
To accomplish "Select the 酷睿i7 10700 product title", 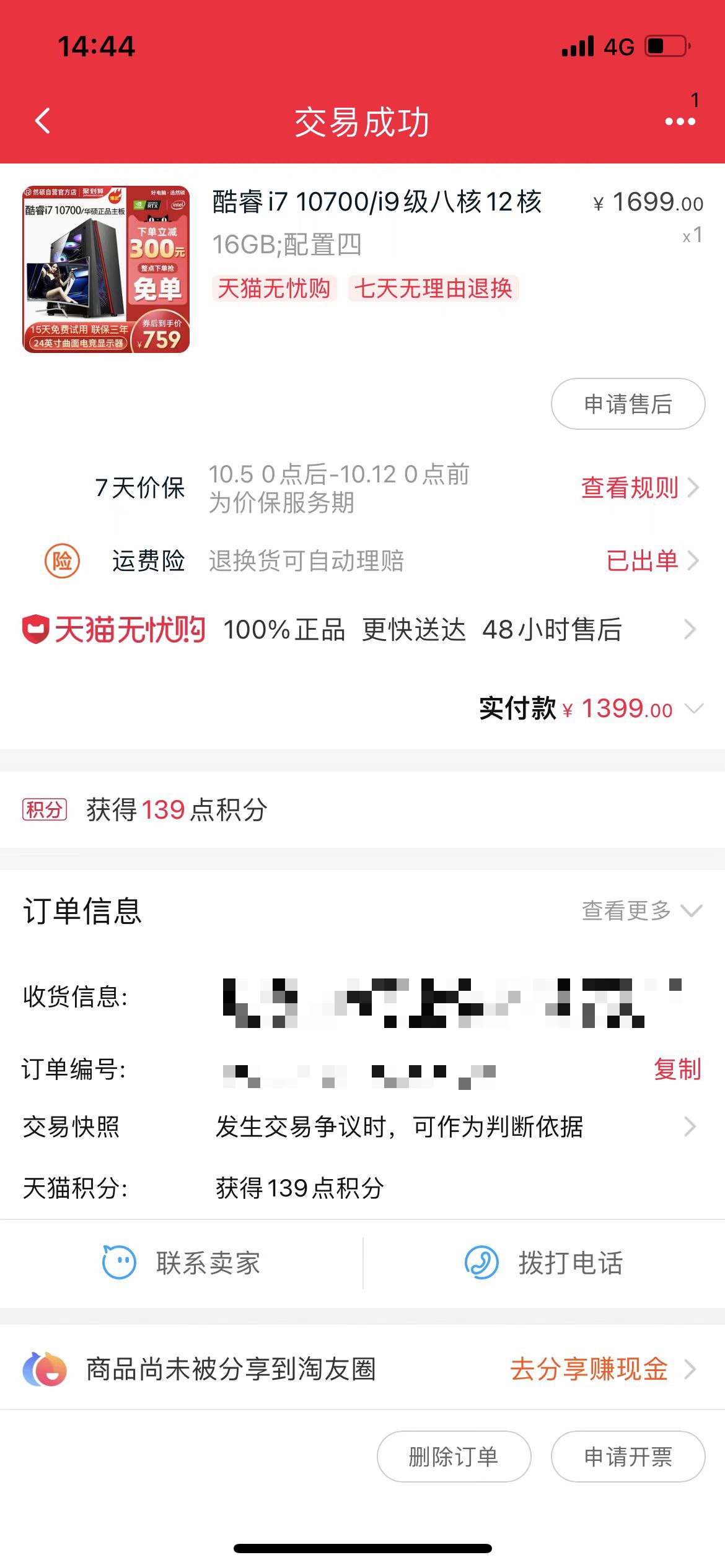I will tap(378, 203).
